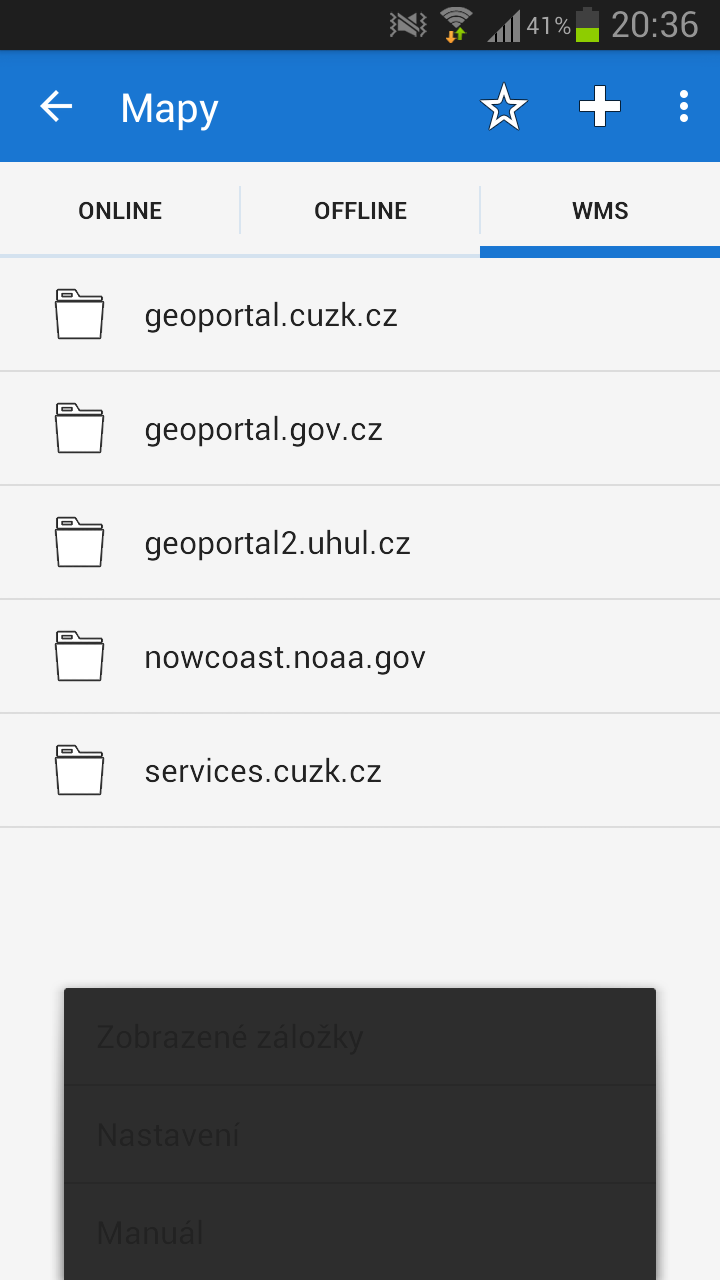Open the geoportal.gov.cz folder
Viewport: 720px width, 1280px height.
click(264, 429)
